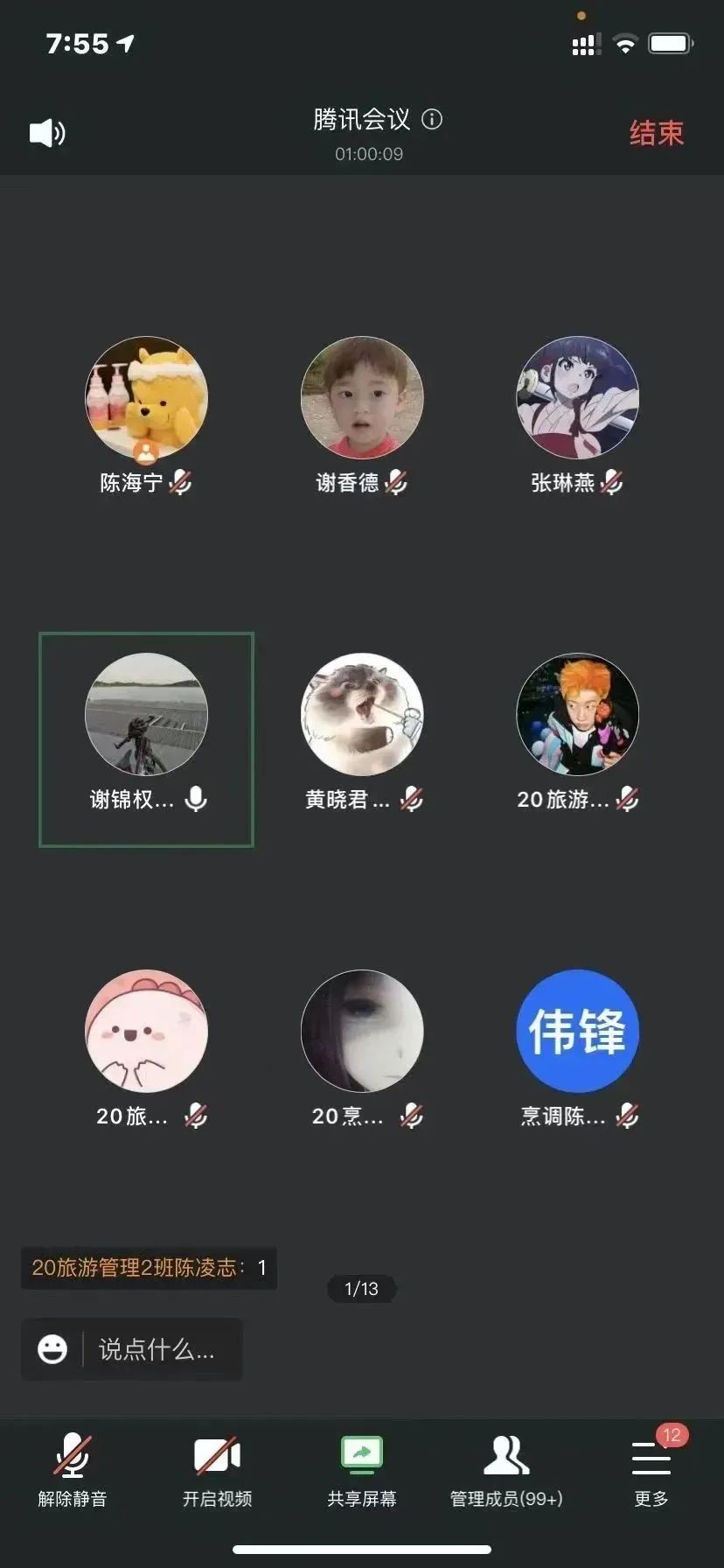Select participant 陈海宁
Image resolution: width=724 pixels, height=1568 pixels.
pyautogui.click(x=146, y=399)
